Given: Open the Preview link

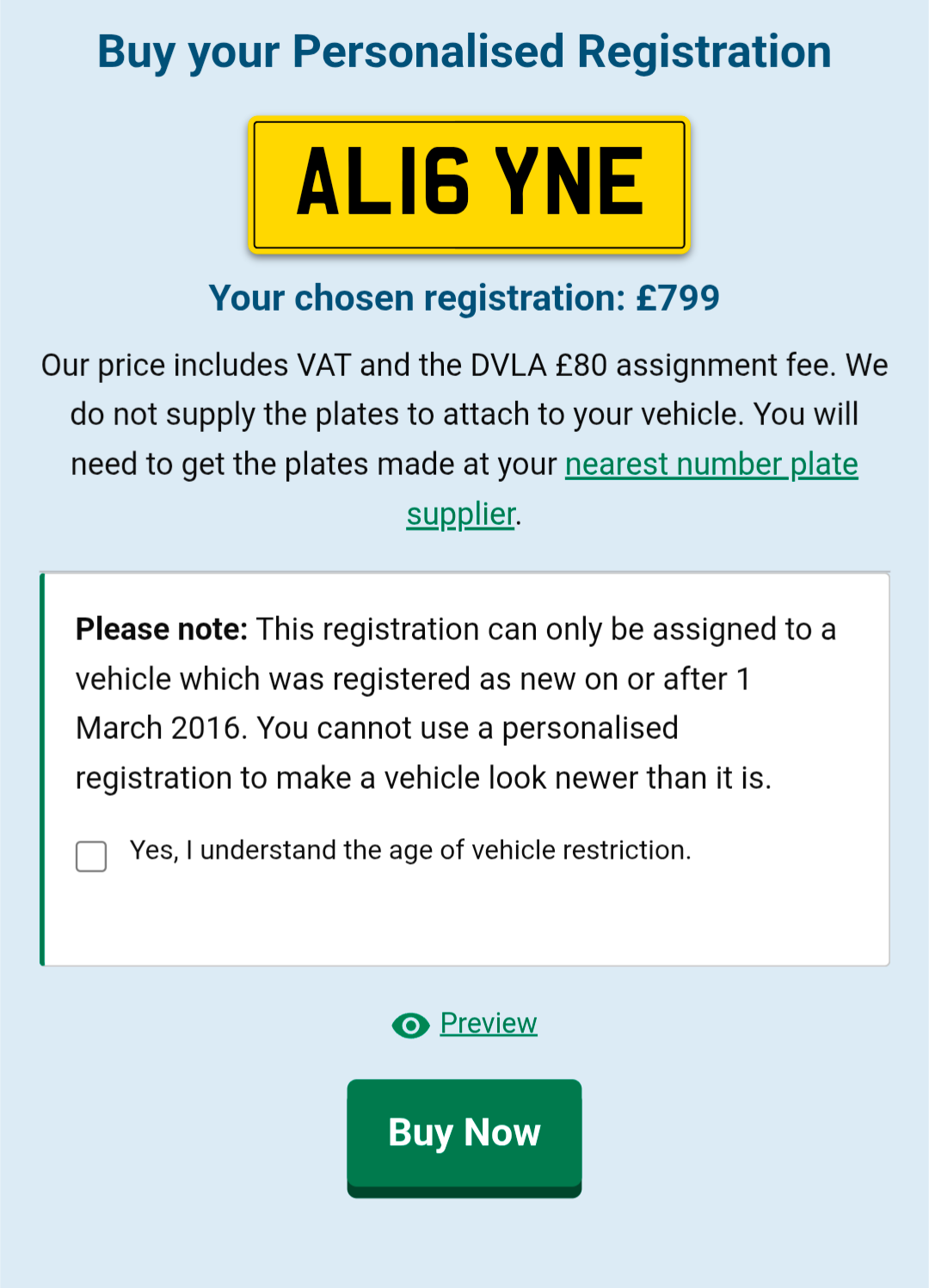Looking at the screenshot, I should coord(488,1024).
